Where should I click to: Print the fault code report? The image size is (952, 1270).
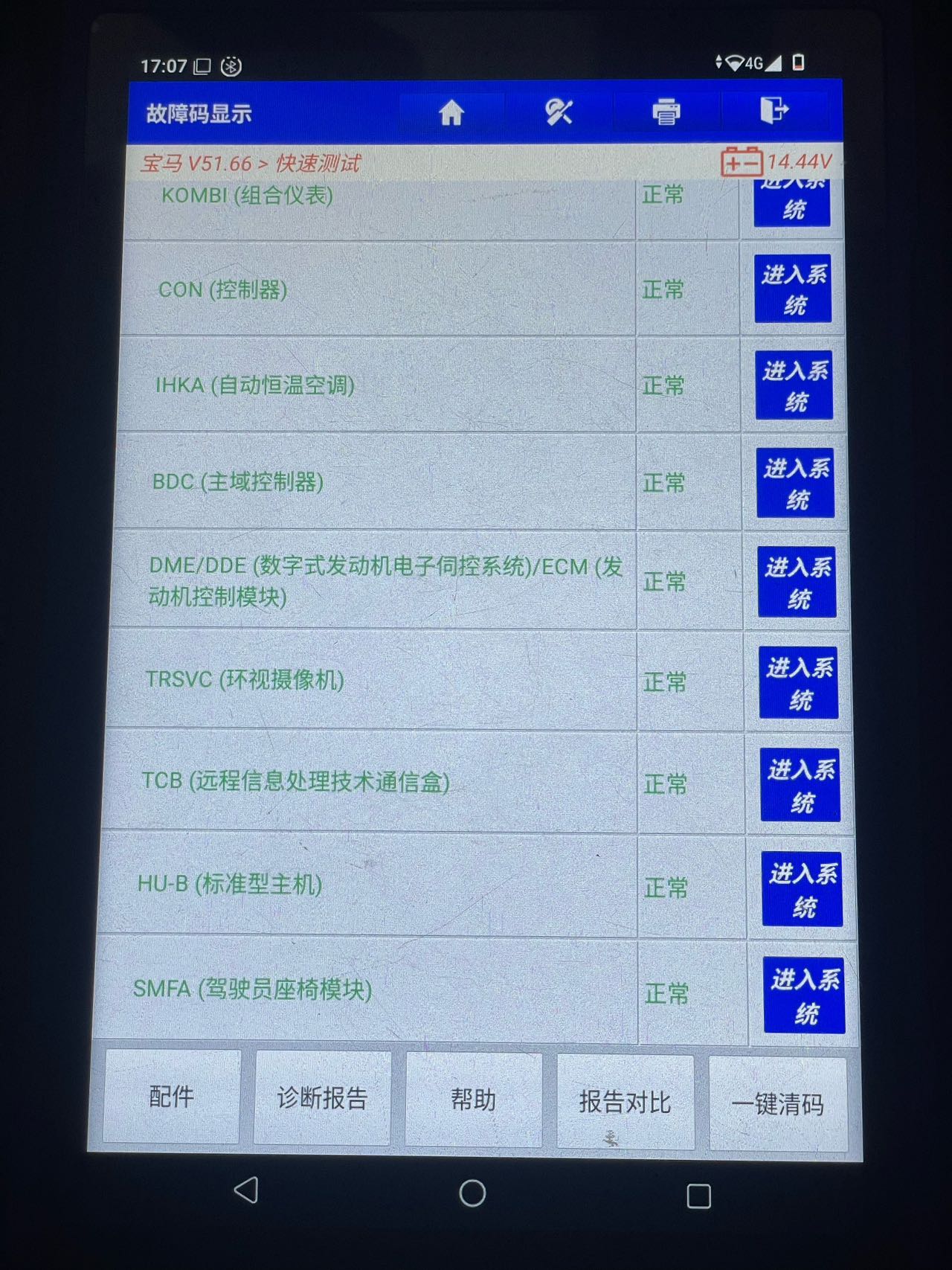(666, 112)
